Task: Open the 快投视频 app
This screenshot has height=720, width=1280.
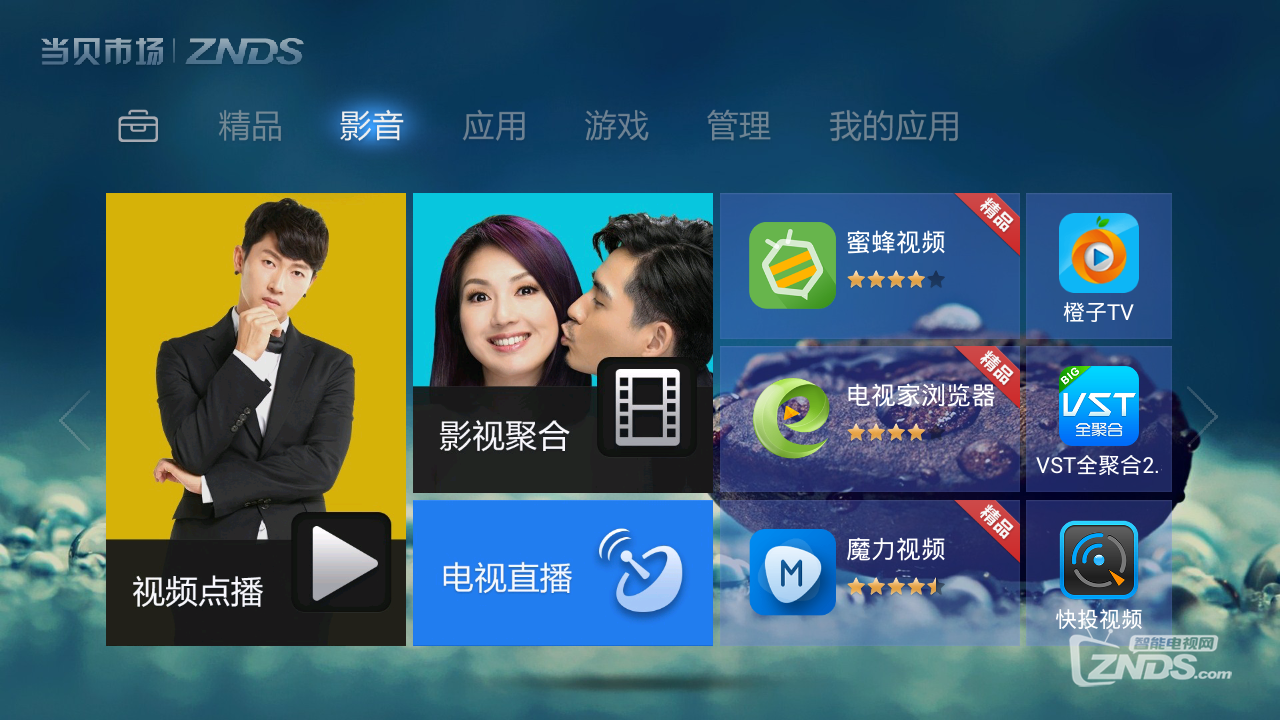Action: point(1098,572)
